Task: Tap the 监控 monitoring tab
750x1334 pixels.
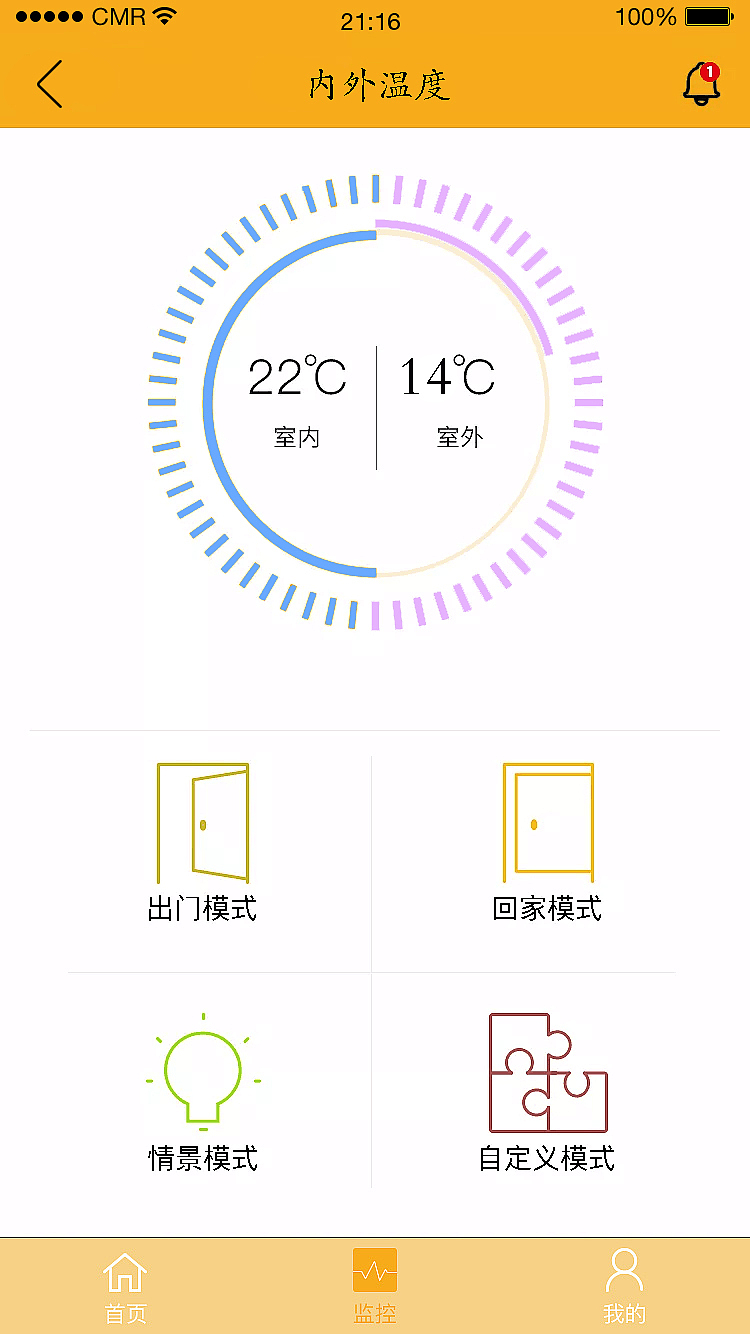Action: (x=375, y=1286)
